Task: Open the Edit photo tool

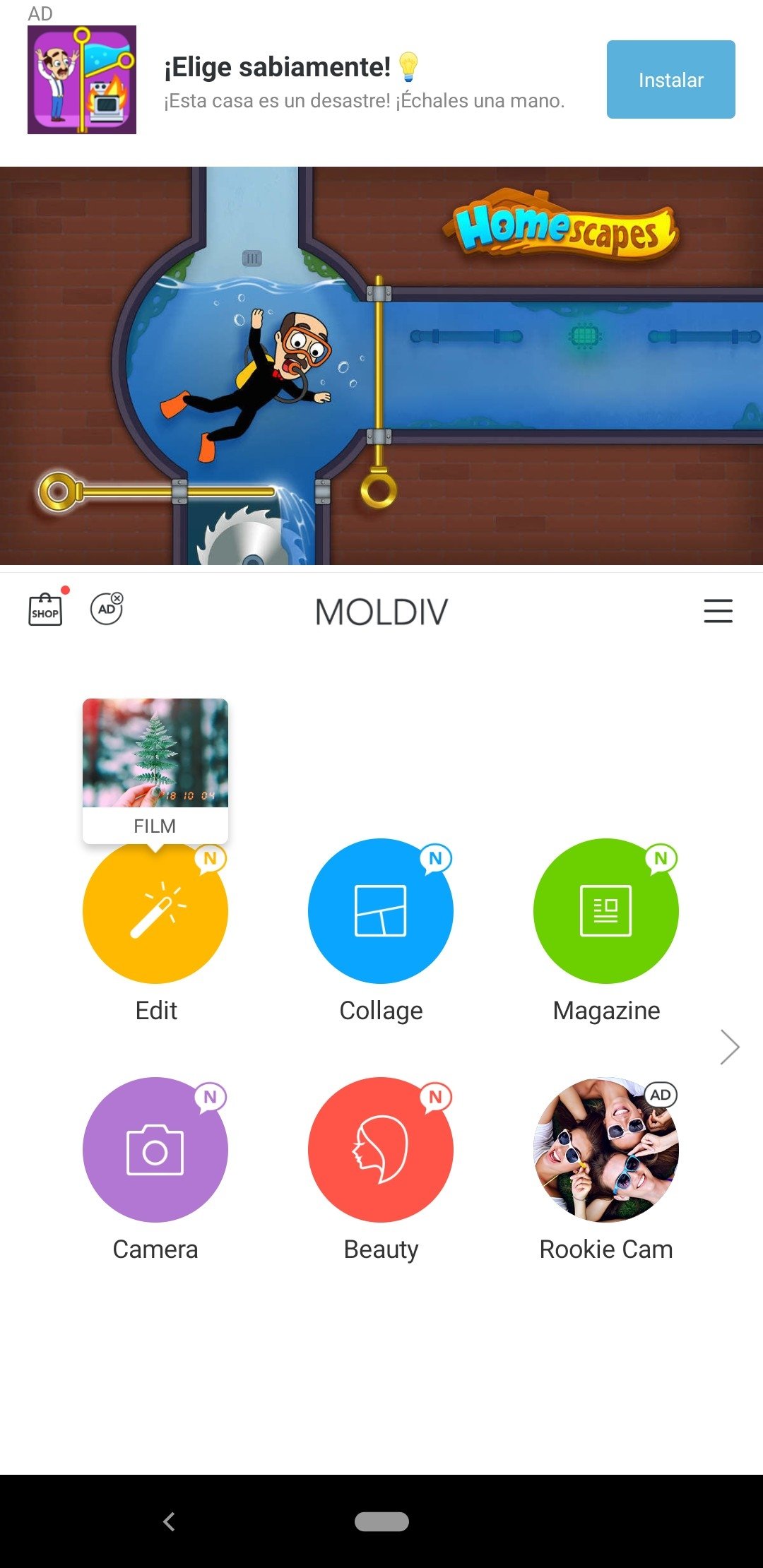Action: 155,911
